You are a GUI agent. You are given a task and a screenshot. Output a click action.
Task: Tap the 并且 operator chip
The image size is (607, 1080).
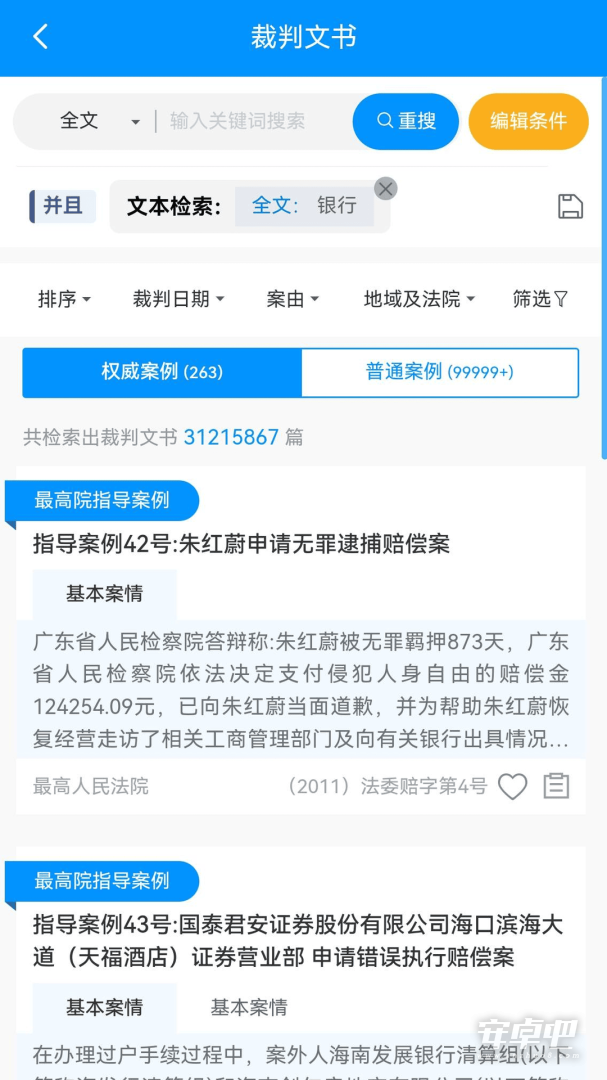(x=63, y=206)
